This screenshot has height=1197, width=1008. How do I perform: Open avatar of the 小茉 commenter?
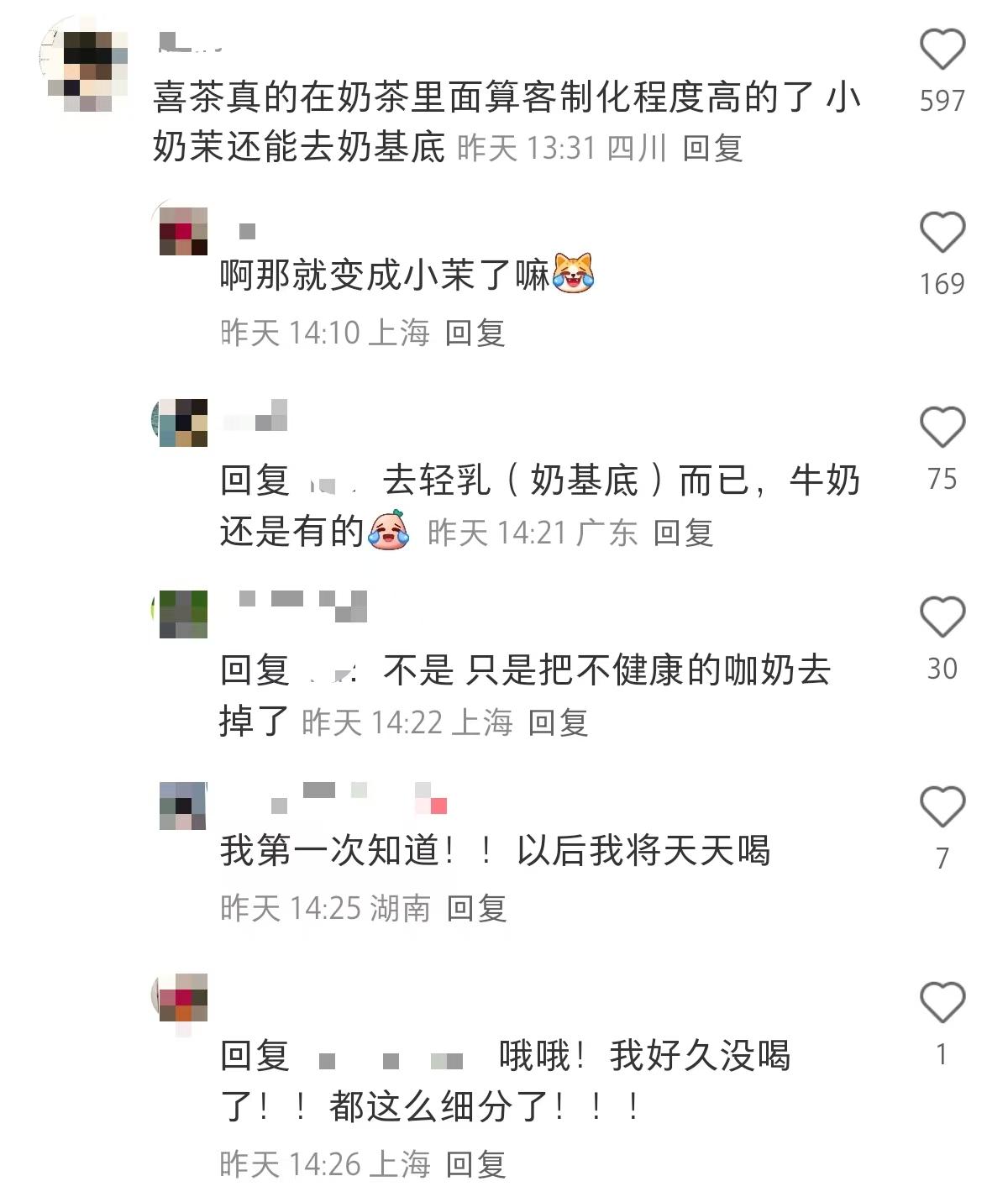(183, 231)
